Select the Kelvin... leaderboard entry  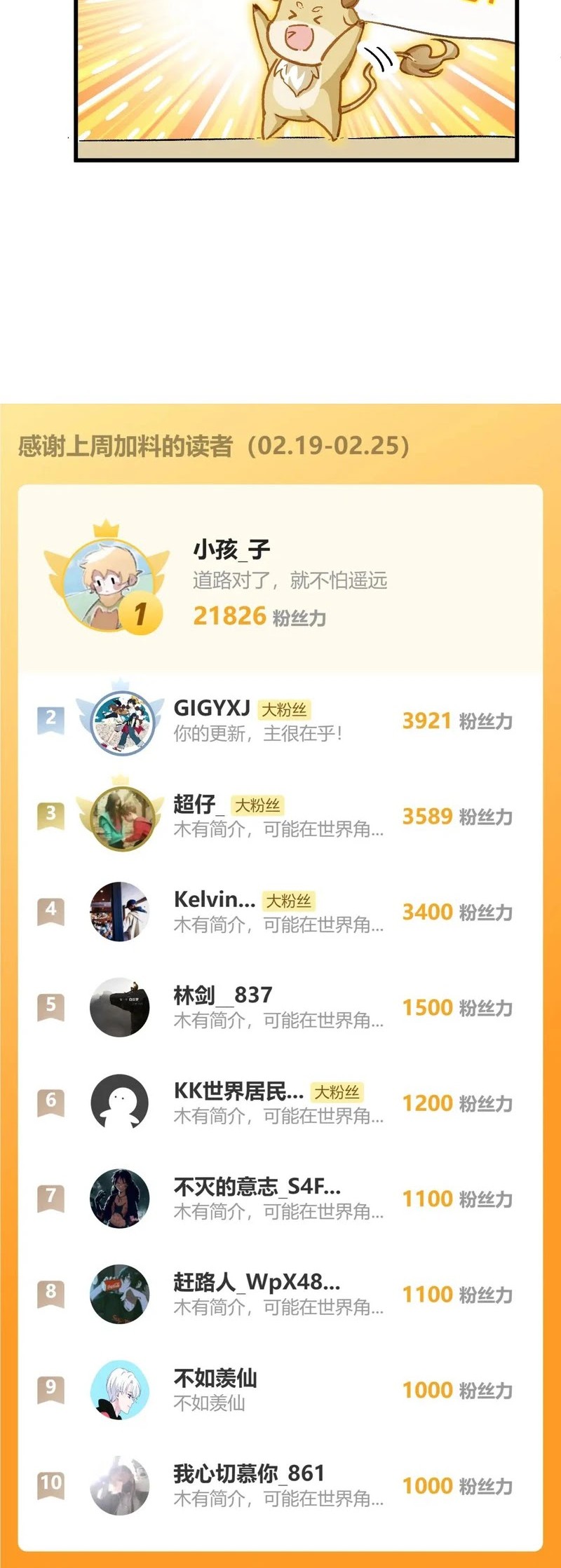214,900
